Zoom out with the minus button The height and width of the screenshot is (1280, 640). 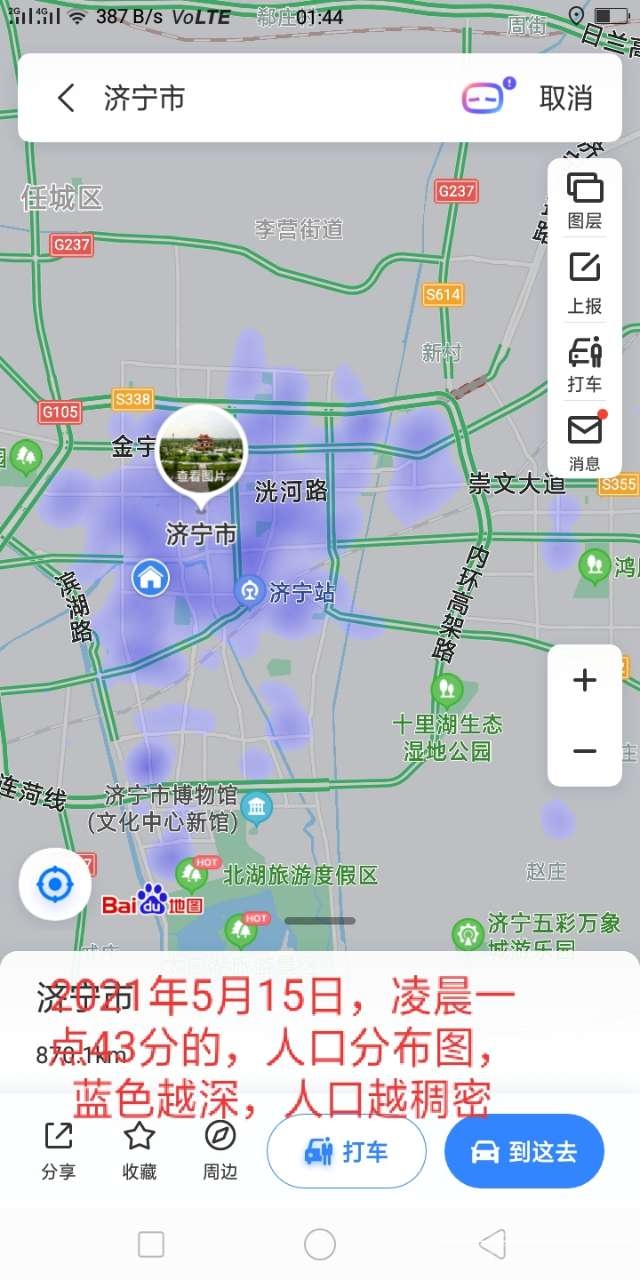pyautogui.click(x=585, y=751)
